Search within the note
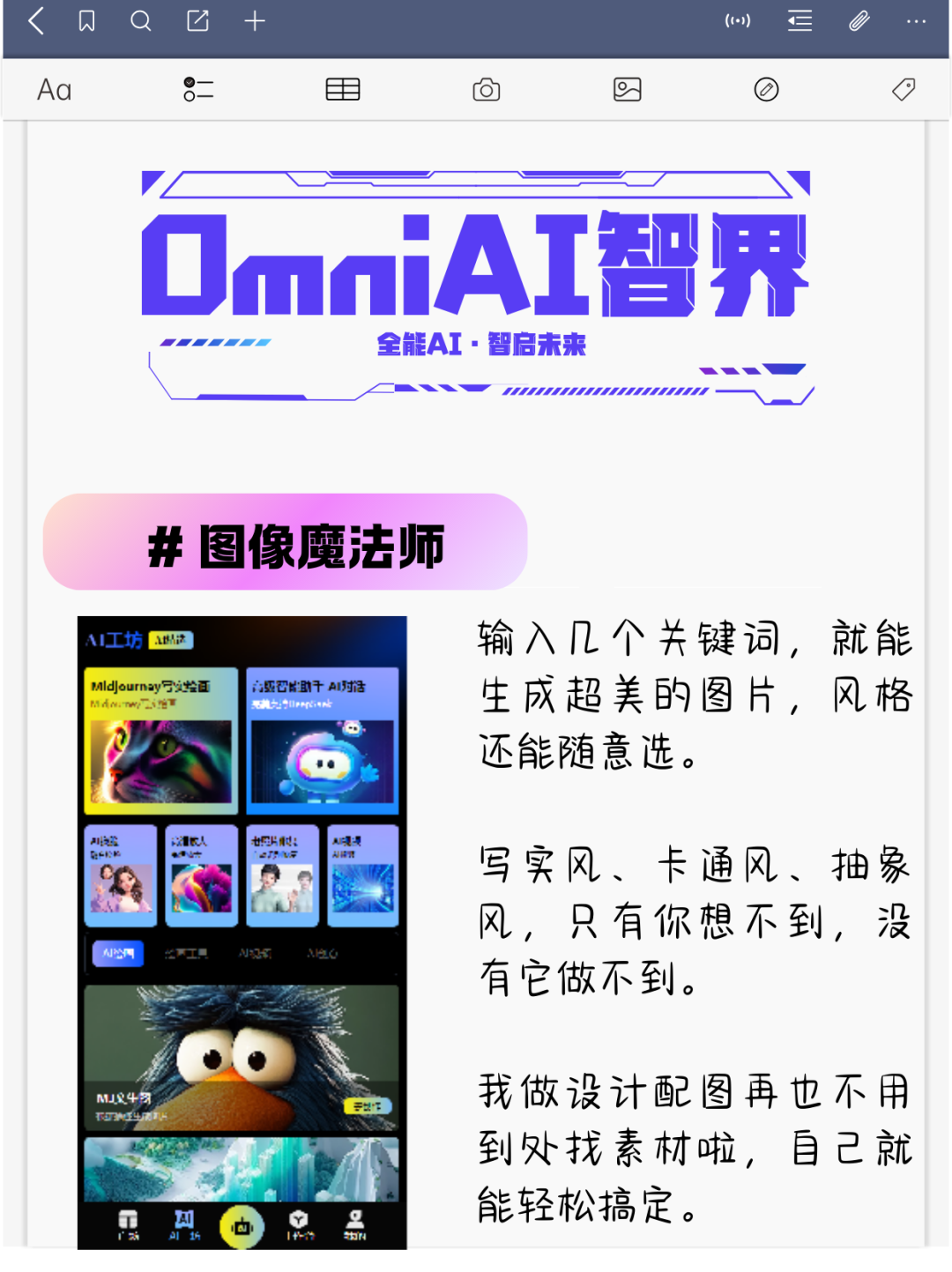Image resolution: width=952 pixels, height=1272 pixels. 141,21
